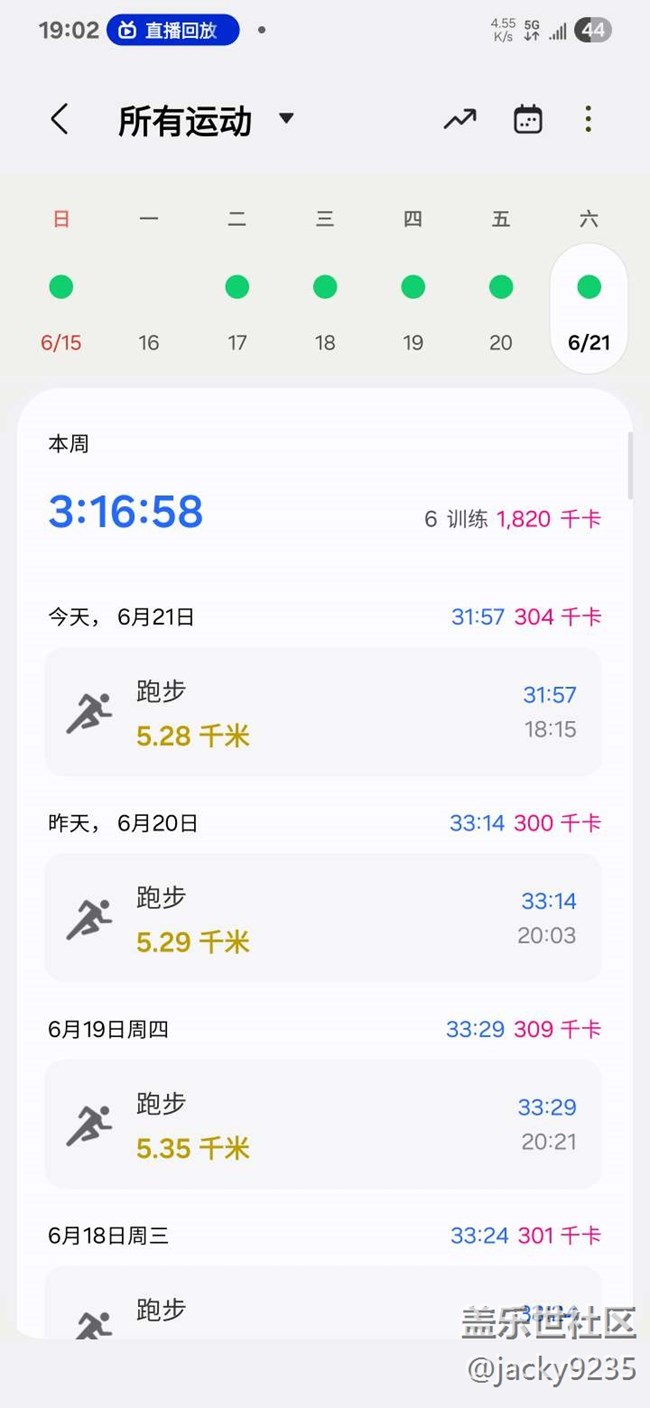Viewport: 650px width, 1408px height.
Task: Go back using the top-left arrow
Action: pos(60,120)
